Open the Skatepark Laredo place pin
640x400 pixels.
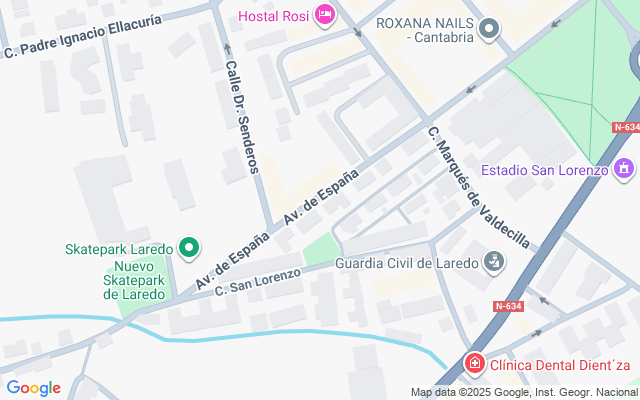188,248
